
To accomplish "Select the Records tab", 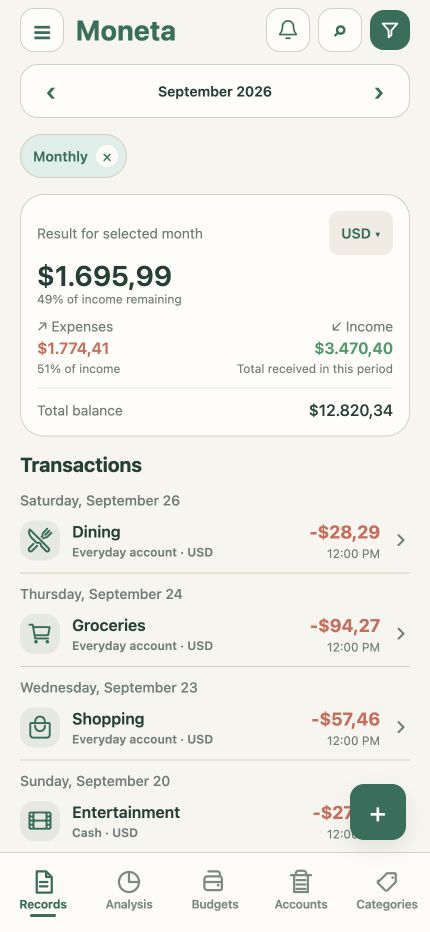I will click(x=43, y=892).
